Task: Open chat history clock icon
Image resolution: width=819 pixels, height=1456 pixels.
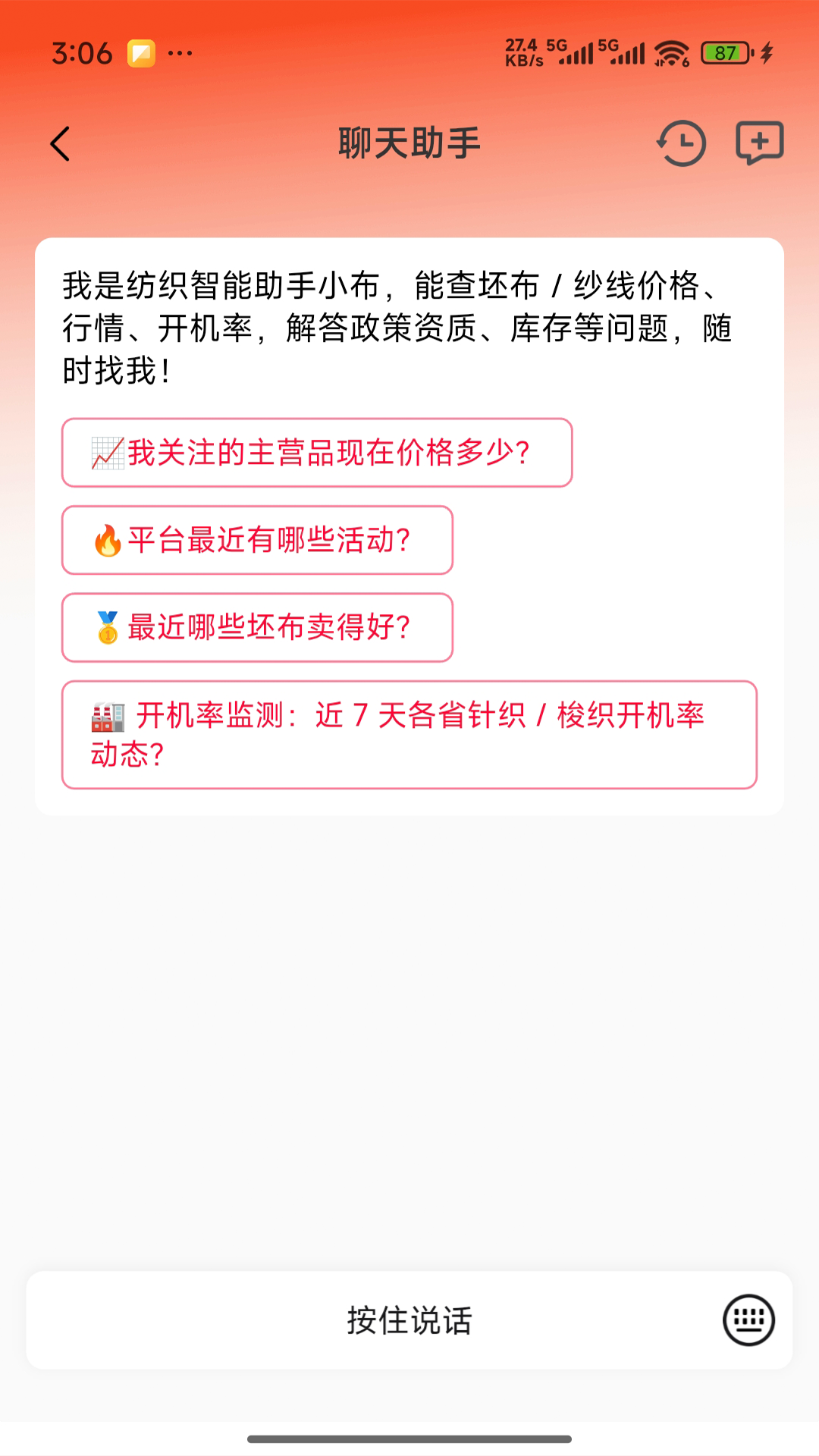Action: point(681,143)
